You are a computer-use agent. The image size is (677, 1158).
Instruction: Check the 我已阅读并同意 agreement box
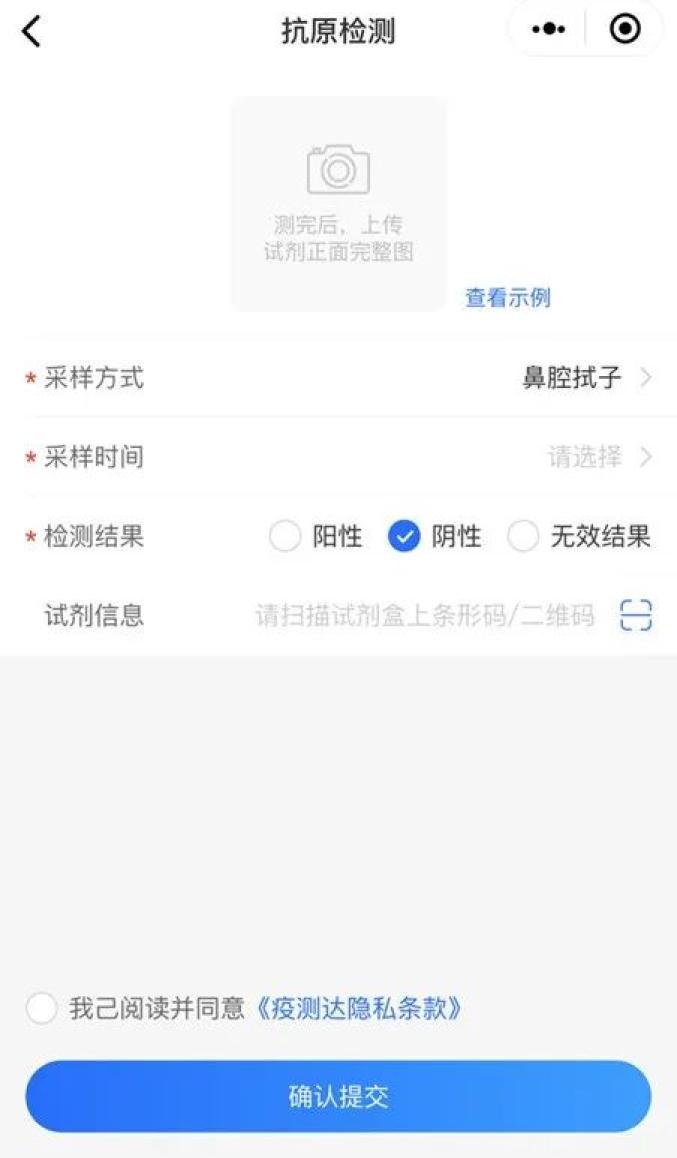click(x=41, y=1008)
